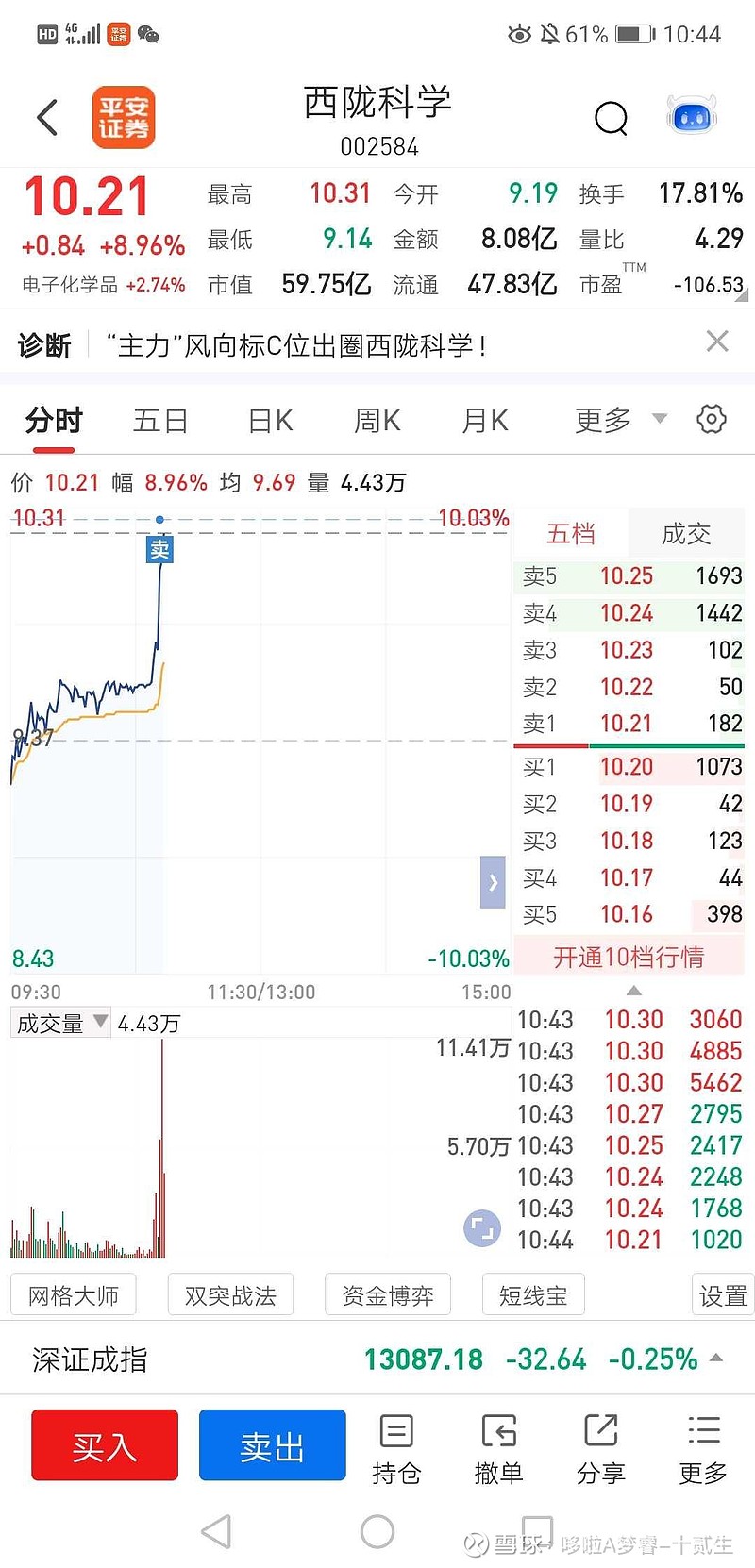Go back using the top-left arrow
The height and width of the screenshot is (1568, 755).
click(47, 118)
